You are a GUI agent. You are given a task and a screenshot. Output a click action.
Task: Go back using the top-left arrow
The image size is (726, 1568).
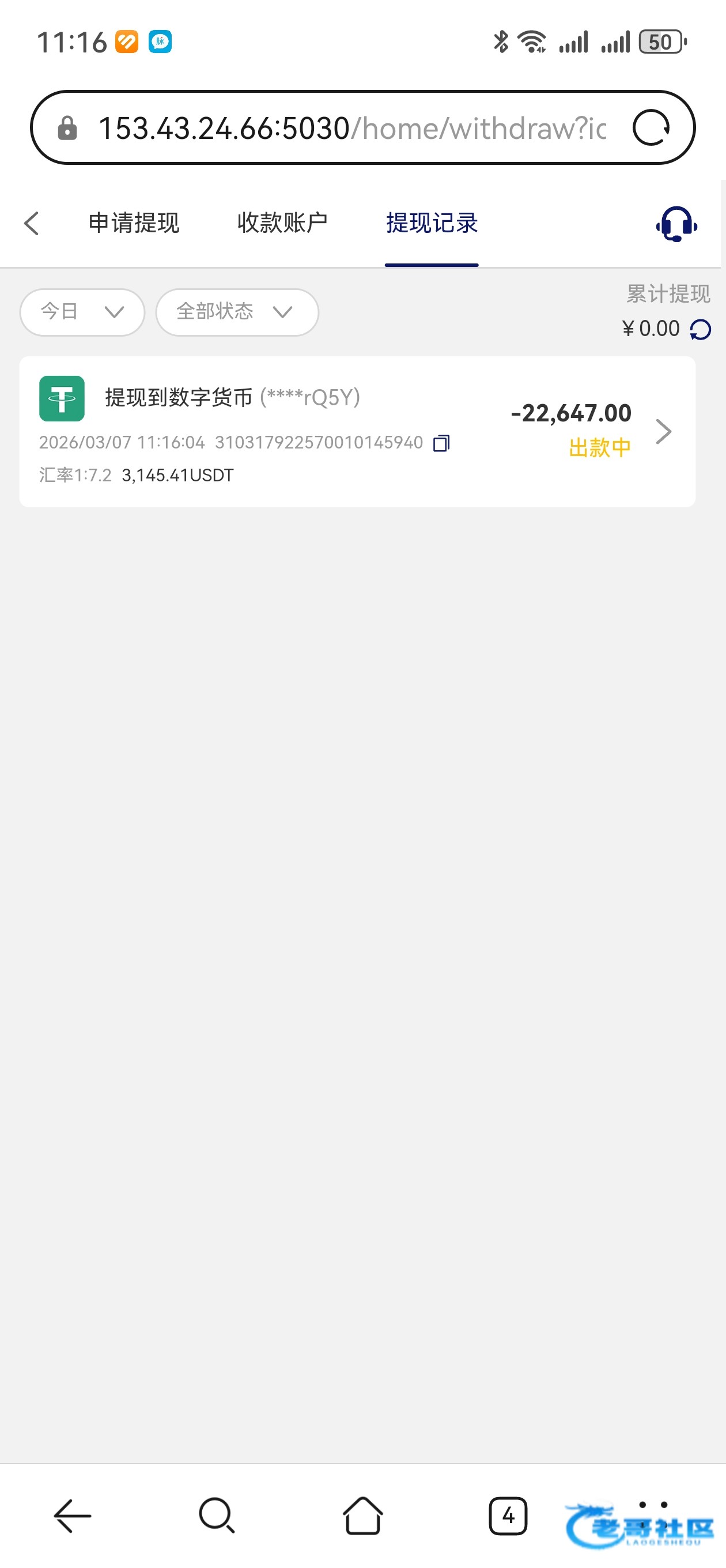(32, 224)
